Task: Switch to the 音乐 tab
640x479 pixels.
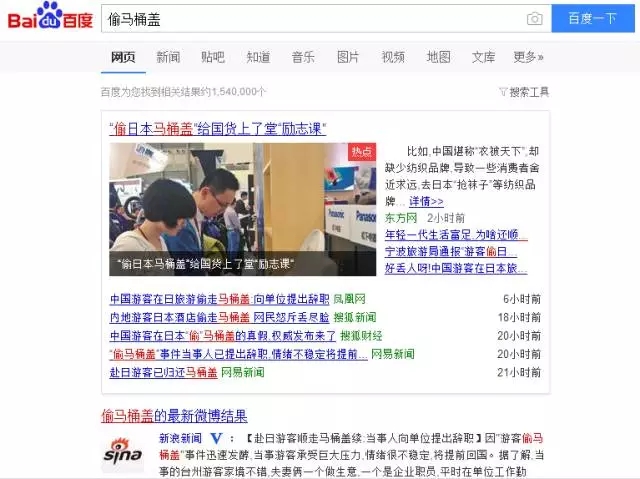Action: tap(303, 57)
